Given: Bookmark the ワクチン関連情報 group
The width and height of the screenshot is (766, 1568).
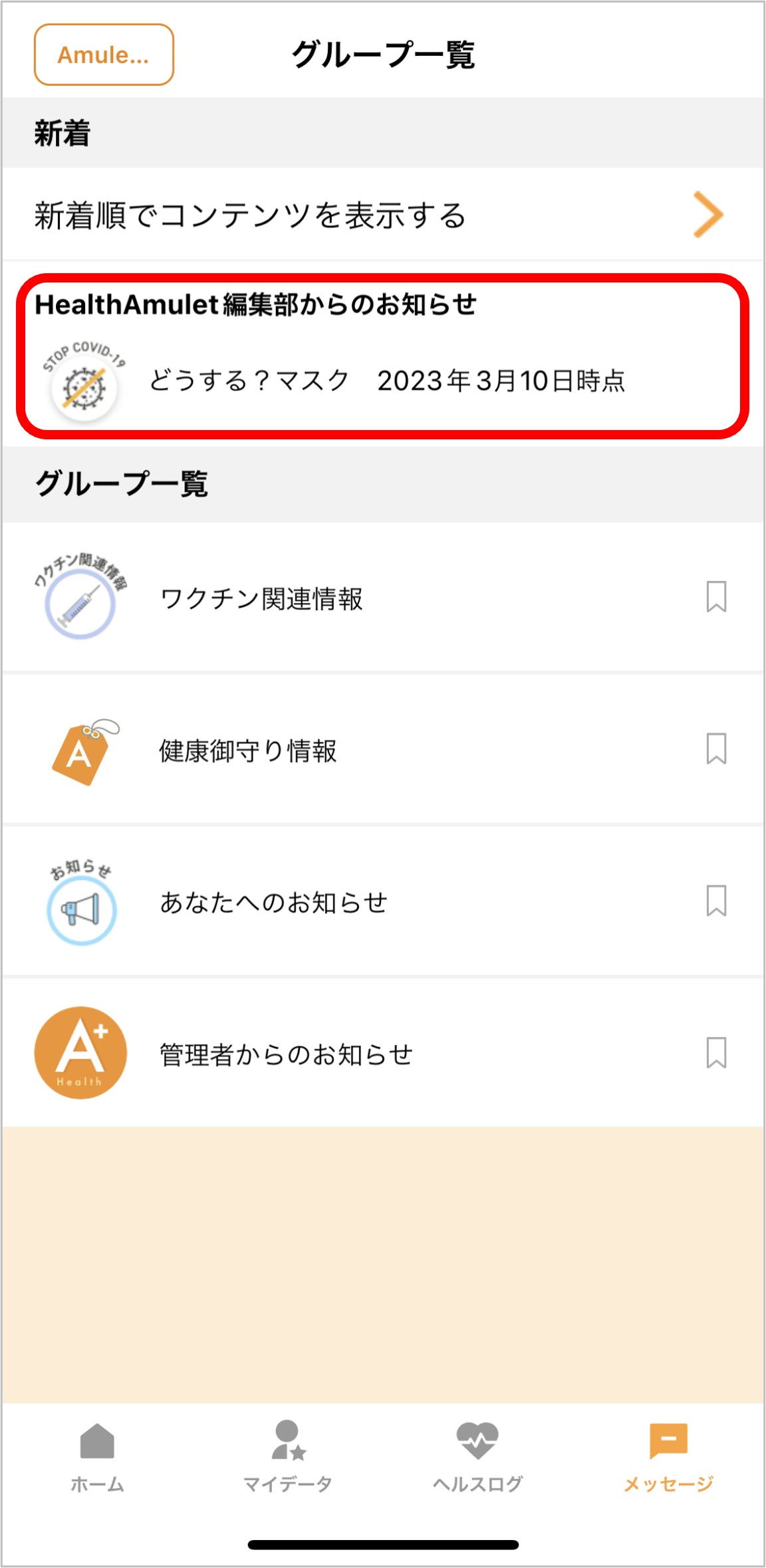Looking at the screenshot, I should [716, 597].
